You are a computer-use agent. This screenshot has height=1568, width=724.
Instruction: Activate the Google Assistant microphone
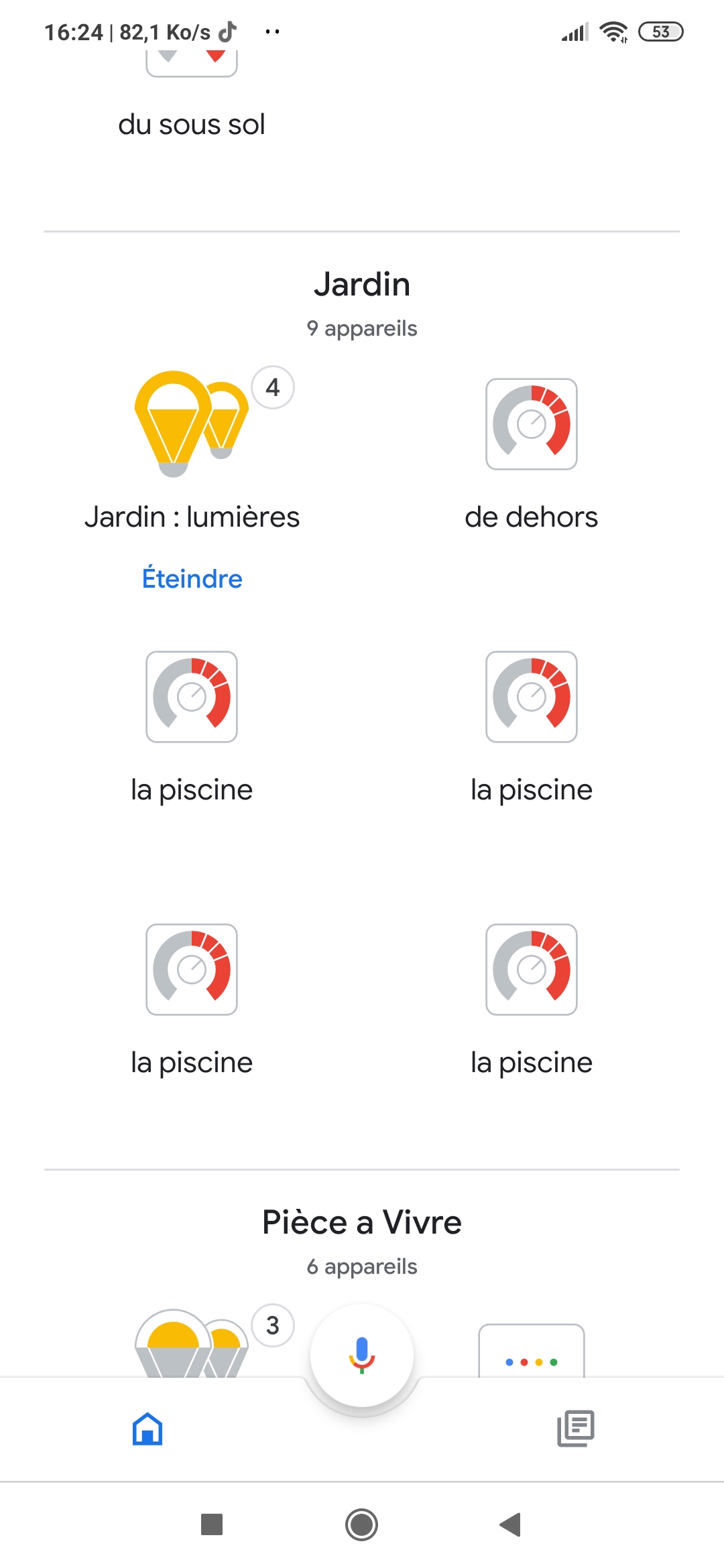(x=362, y=1355)
